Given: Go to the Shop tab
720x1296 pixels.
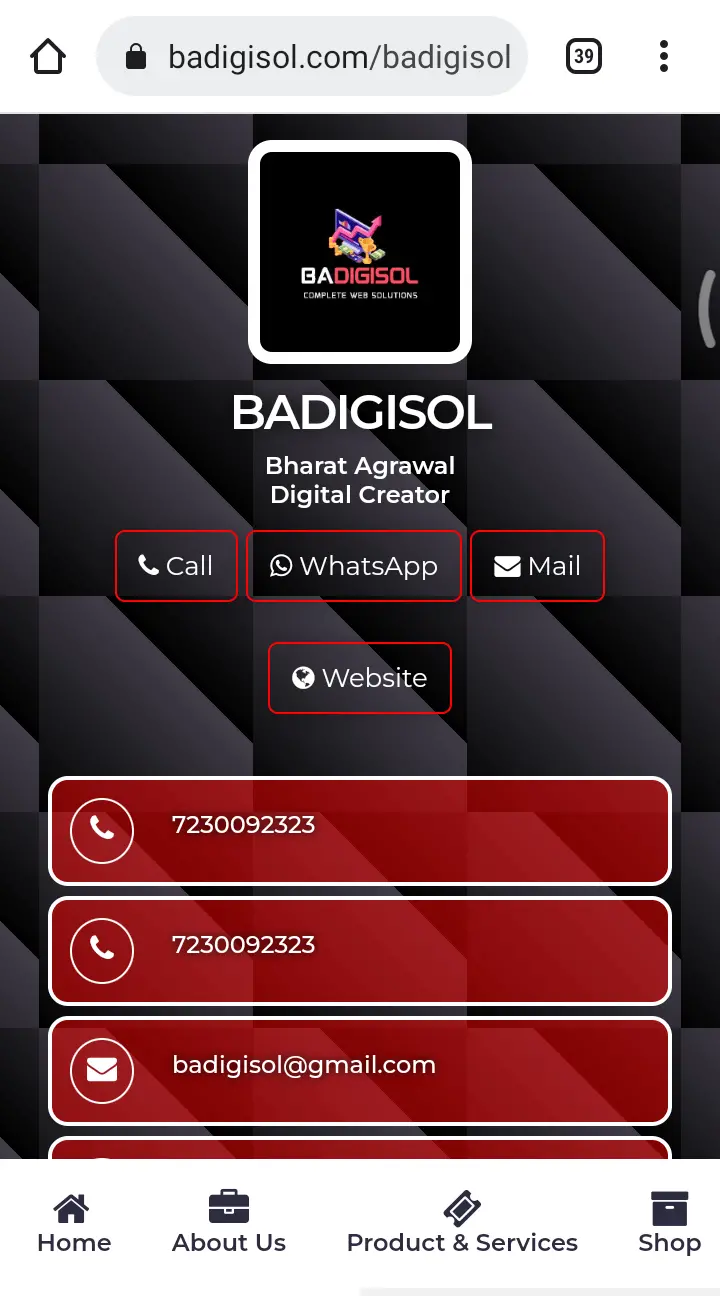Looking at the screenshot, I should pos(669,1224).
